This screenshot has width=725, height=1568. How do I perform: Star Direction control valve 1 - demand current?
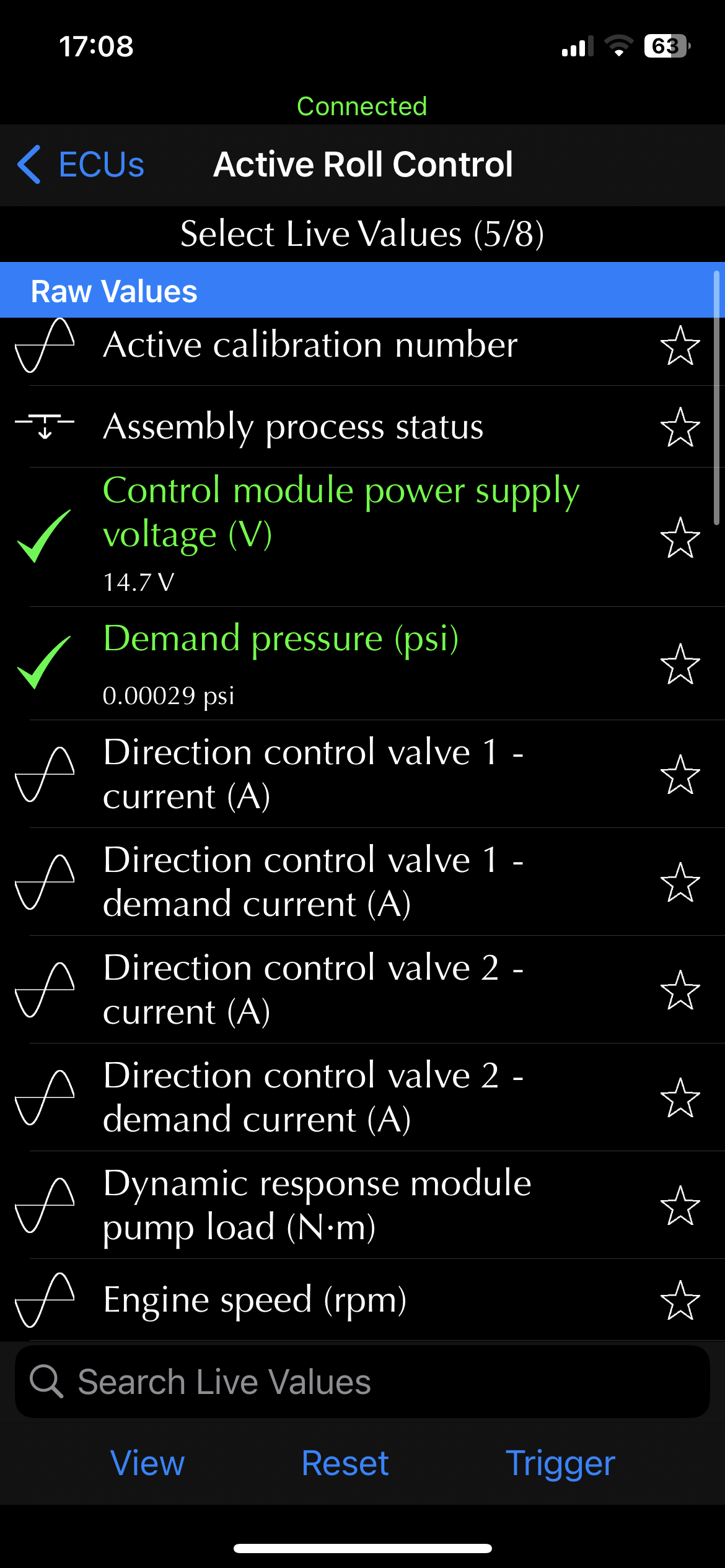[x=680, y=882]
